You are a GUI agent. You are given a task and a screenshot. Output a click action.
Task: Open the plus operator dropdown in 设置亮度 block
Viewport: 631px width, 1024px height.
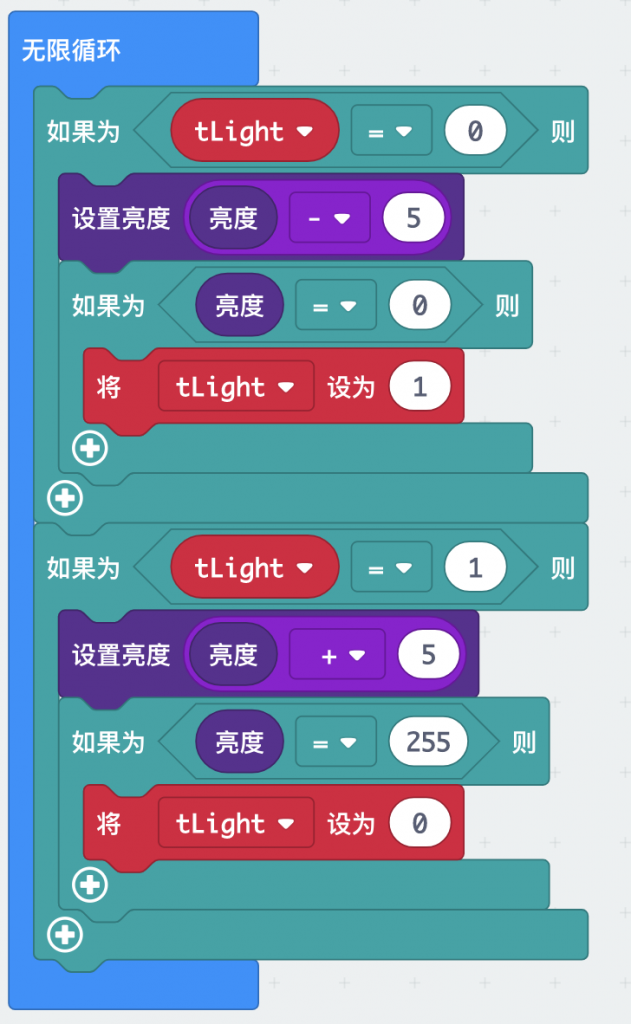click(x=337, y=655)
